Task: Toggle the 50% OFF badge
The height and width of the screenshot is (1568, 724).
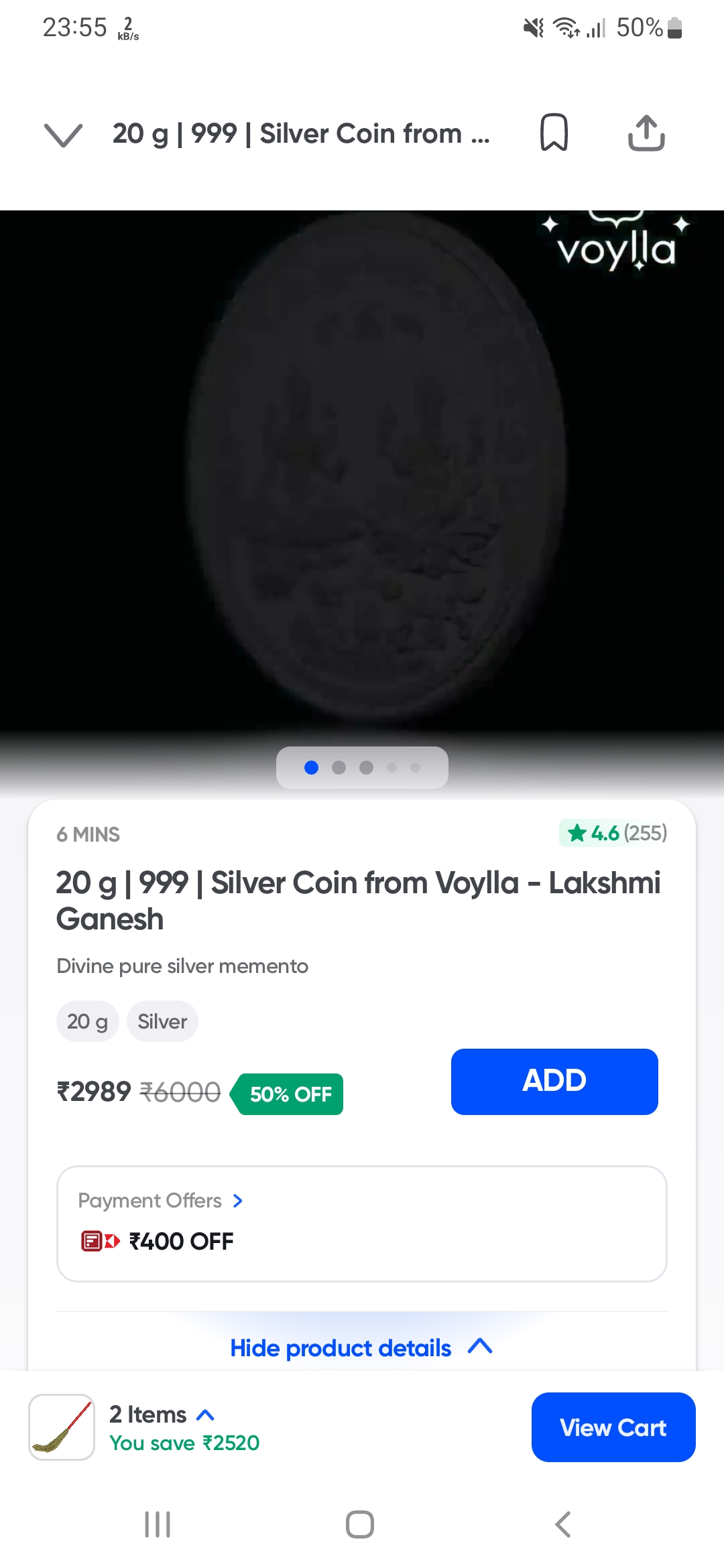Action: [x=288, y=1094]
